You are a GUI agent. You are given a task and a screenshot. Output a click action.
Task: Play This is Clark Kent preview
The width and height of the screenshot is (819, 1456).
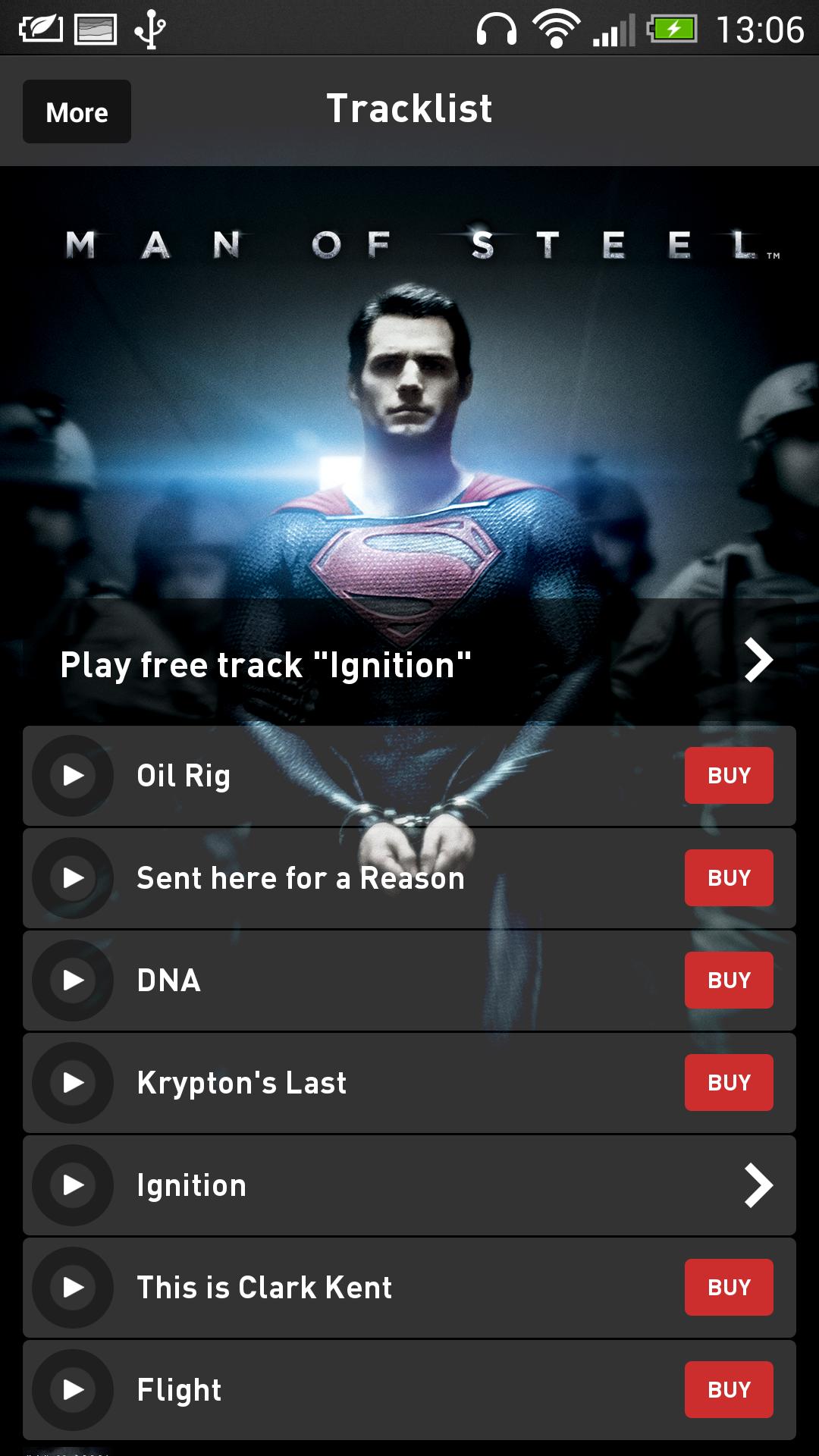73,1288
